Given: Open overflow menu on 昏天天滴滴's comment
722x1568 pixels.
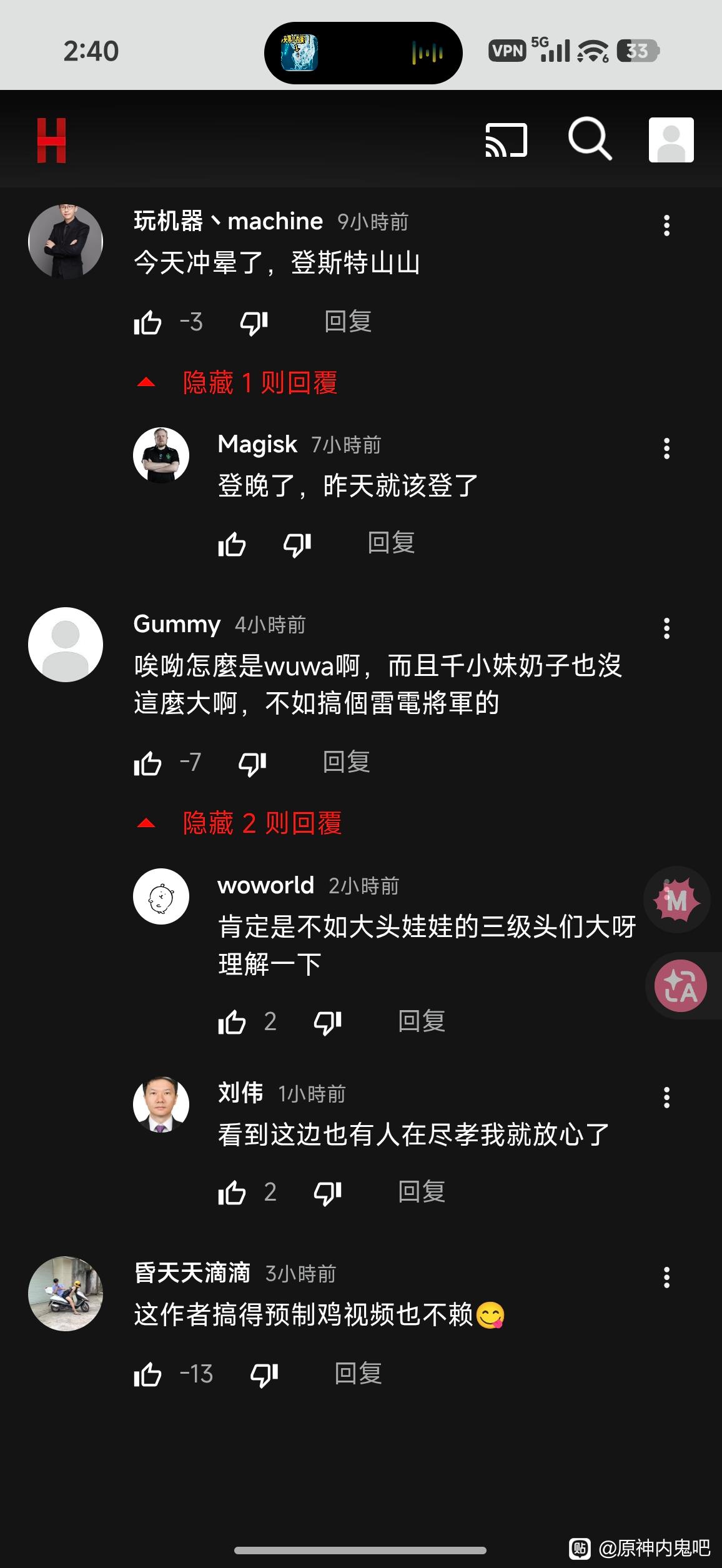Looking at the screenshot, I should [x=666, y=1278].
